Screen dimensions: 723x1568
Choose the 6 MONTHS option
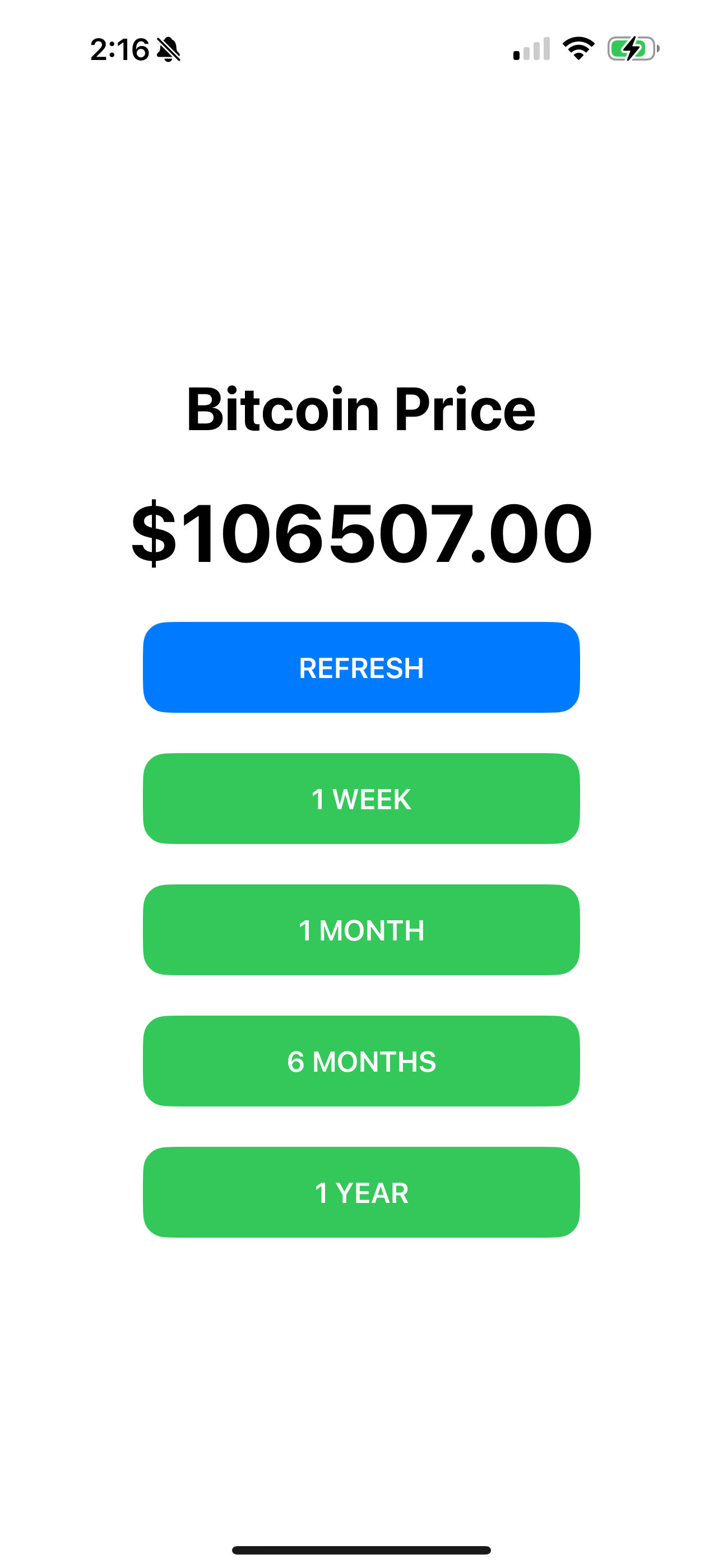pyautogui.click(x=361, y=1061)
